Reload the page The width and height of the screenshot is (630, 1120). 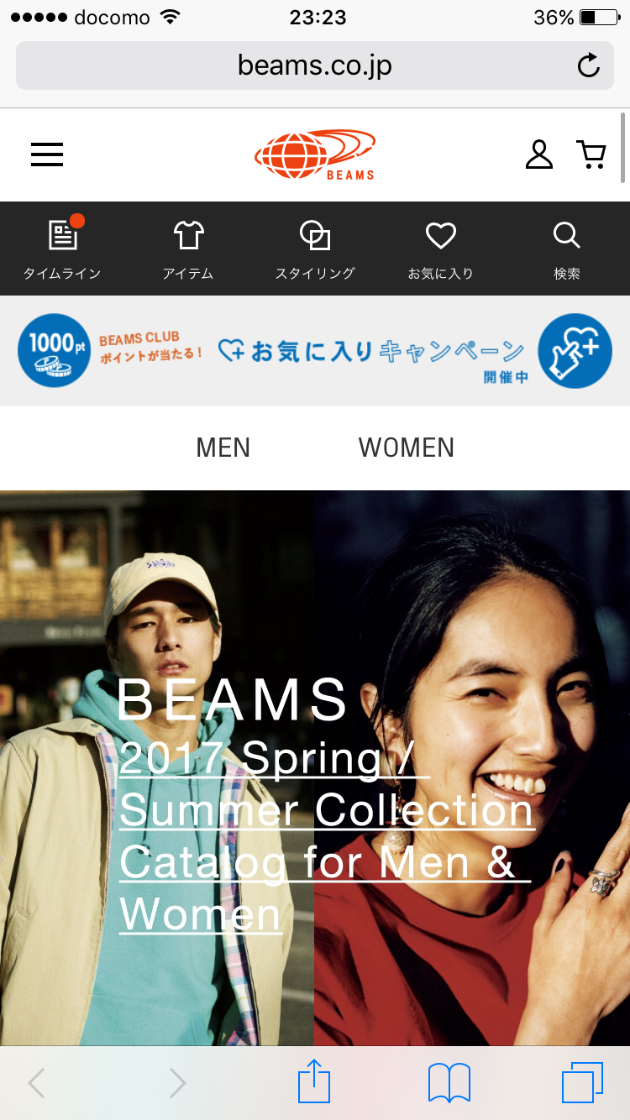589,66
